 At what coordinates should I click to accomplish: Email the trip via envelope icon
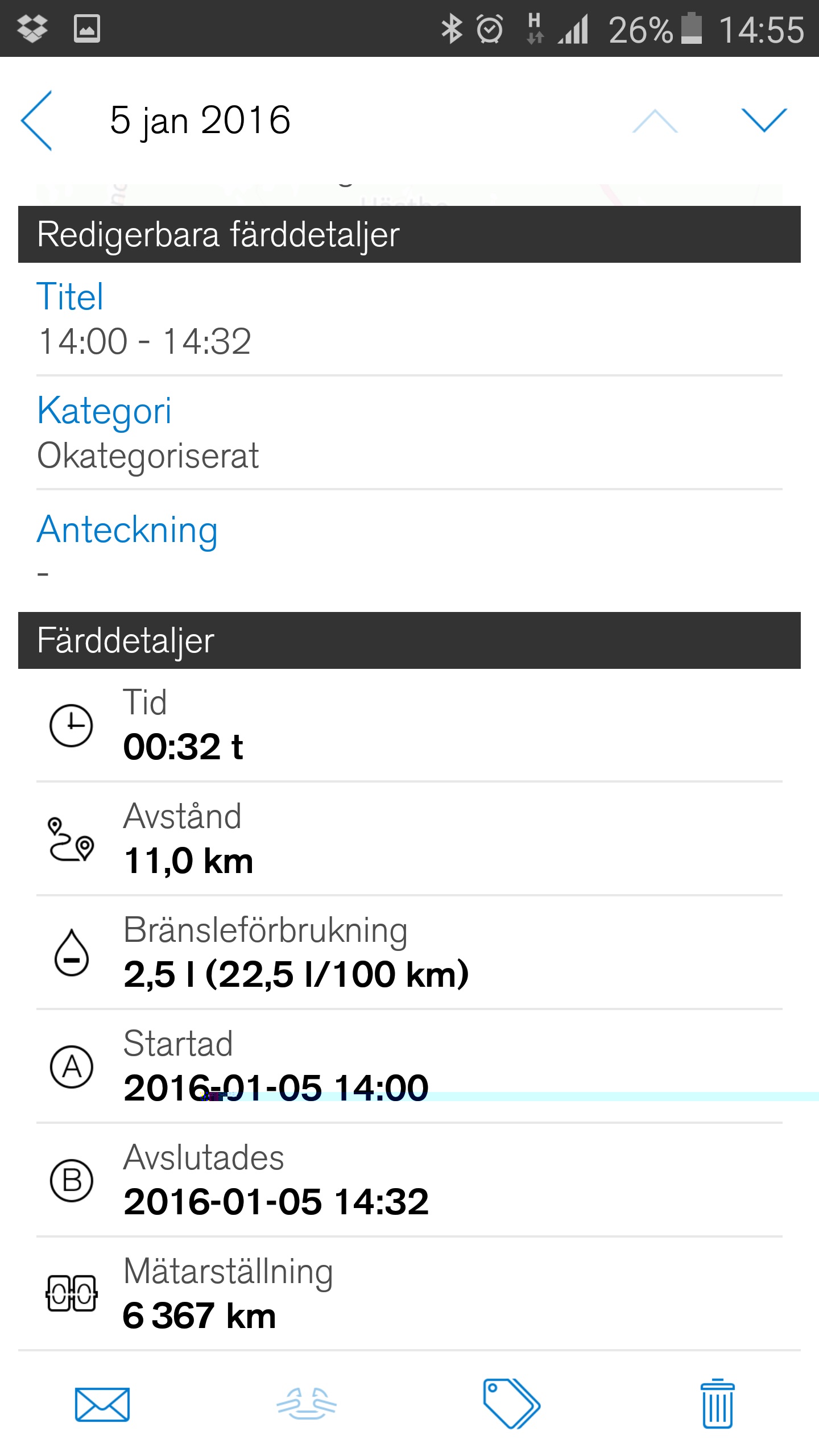pos(102,1404)
